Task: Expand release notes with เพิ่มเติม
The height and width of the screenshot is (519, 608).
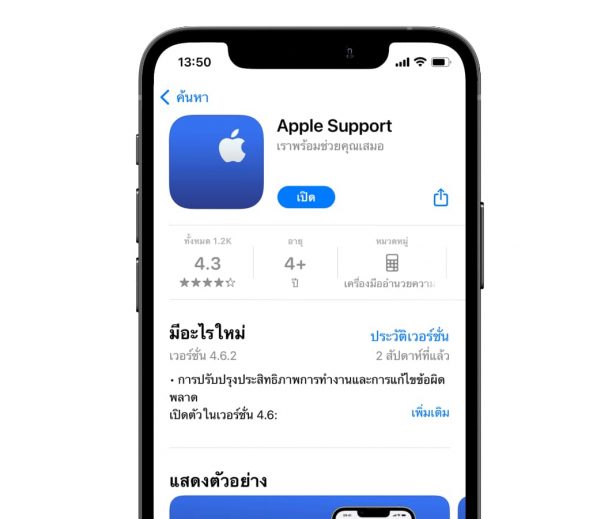Action: (430, 413)
